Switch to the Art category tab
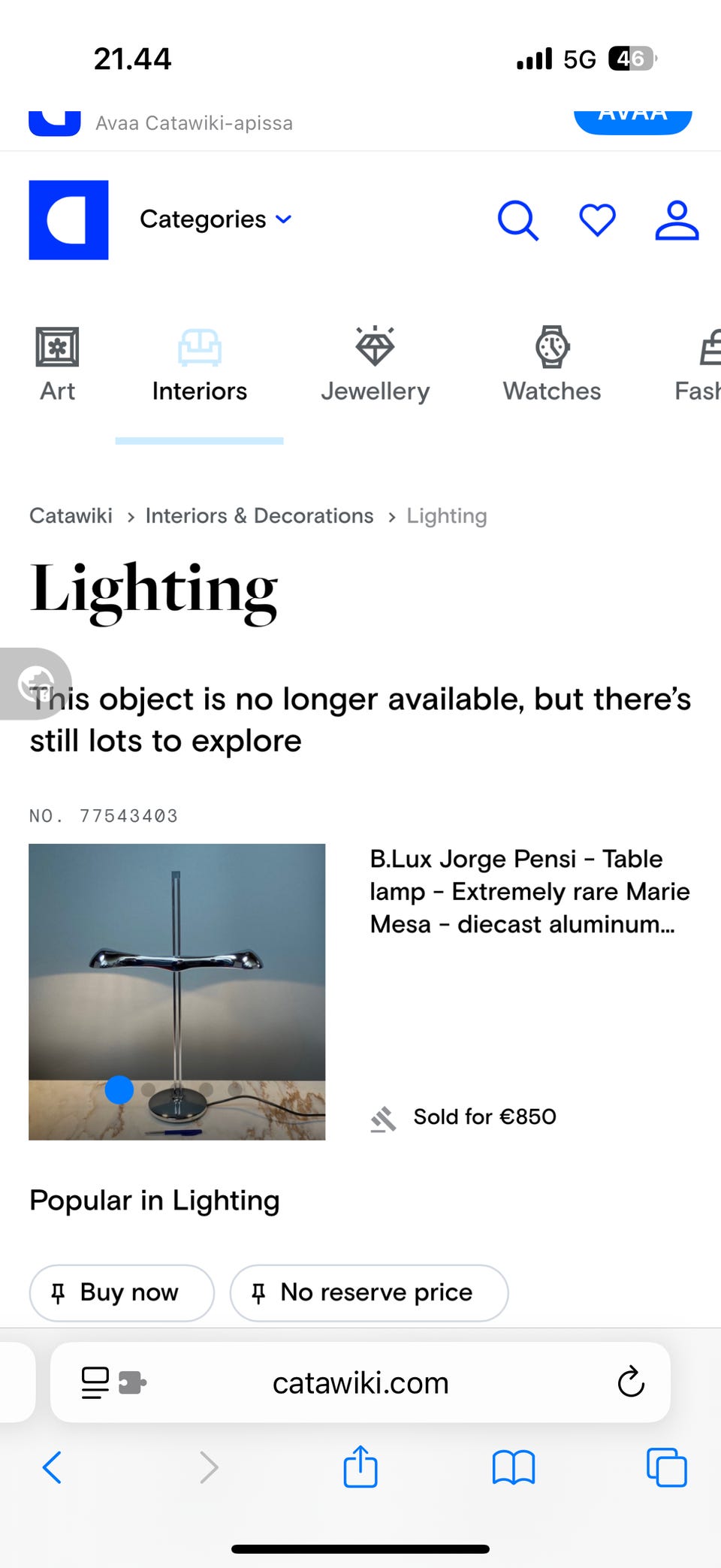The height and width of the screenshot is (1568, 721). pos(58,365)
